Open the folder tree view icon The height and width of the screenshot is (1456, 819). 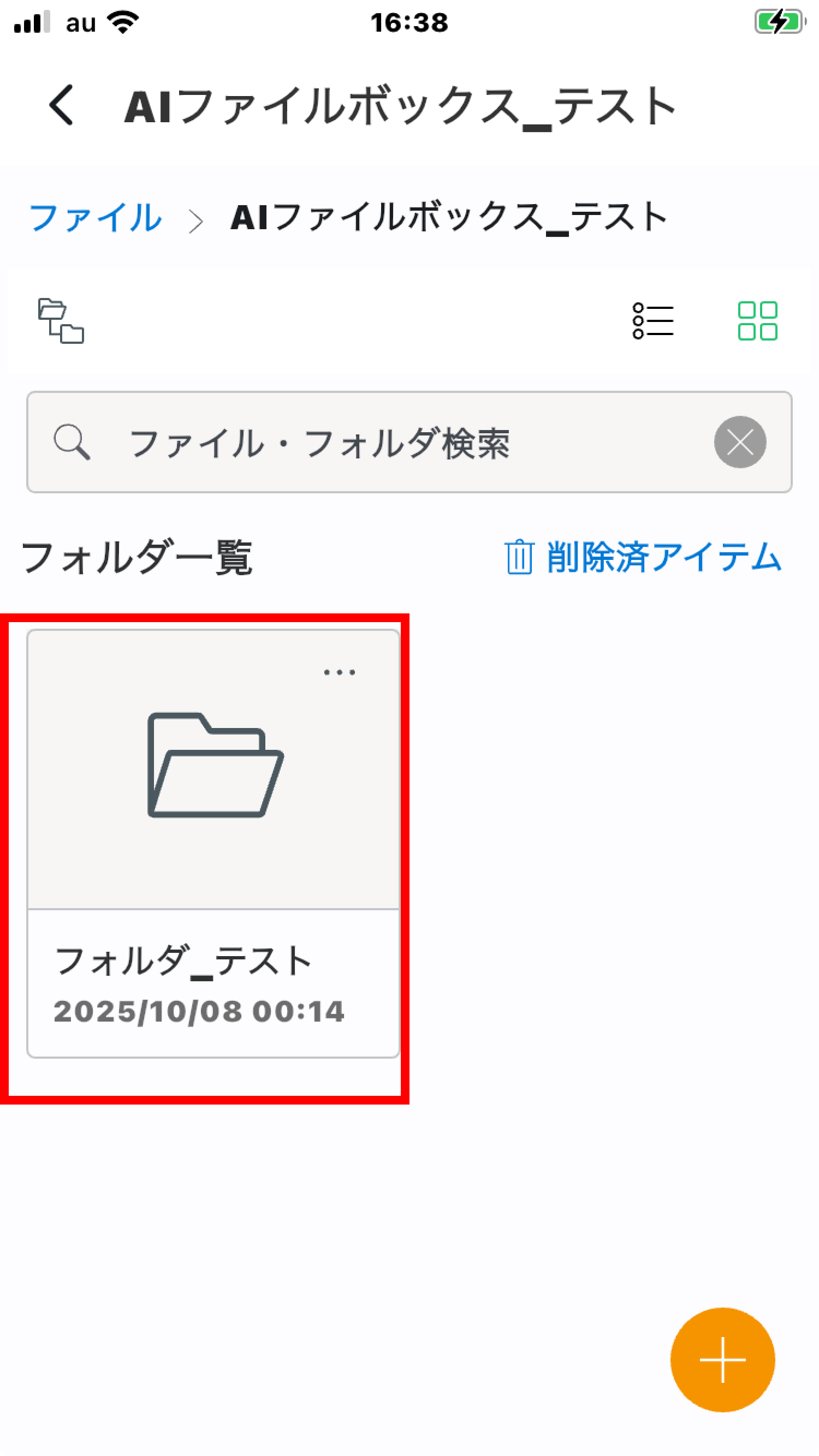[61, 320]
